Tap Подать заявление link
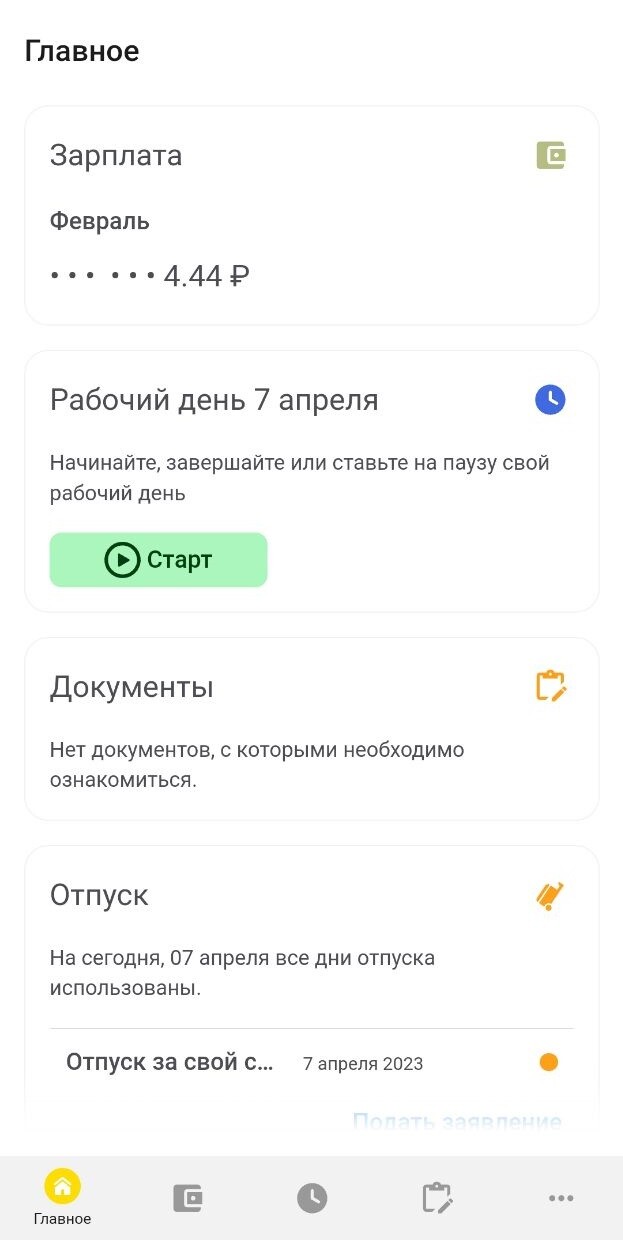Image resolution: width=623 pixels, height=1240 pixels. point(457,1121)
